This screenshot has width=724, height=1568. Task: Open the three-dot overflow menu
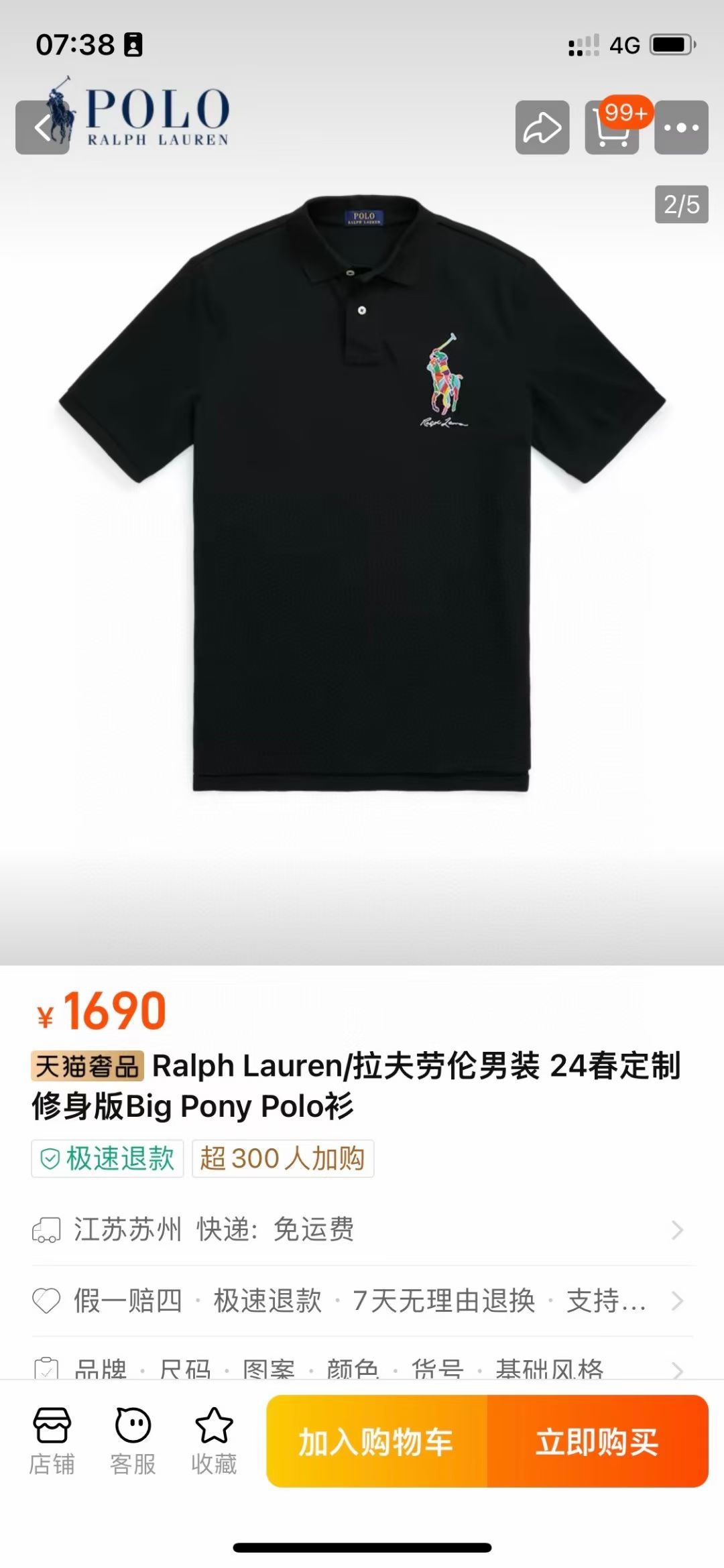[681, 127]
